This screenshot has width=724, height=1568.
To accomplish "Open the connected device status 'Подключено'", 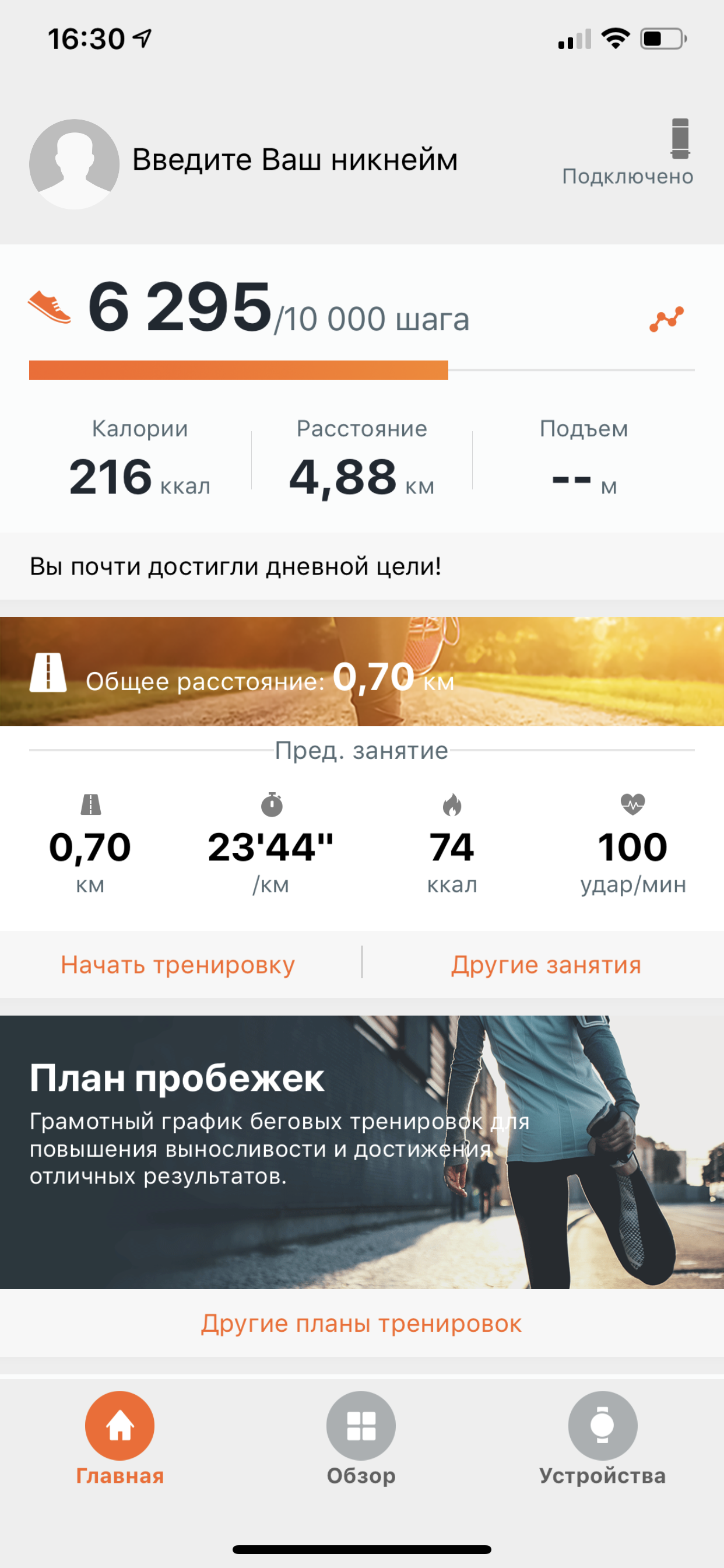I will (x=627, y=152).
